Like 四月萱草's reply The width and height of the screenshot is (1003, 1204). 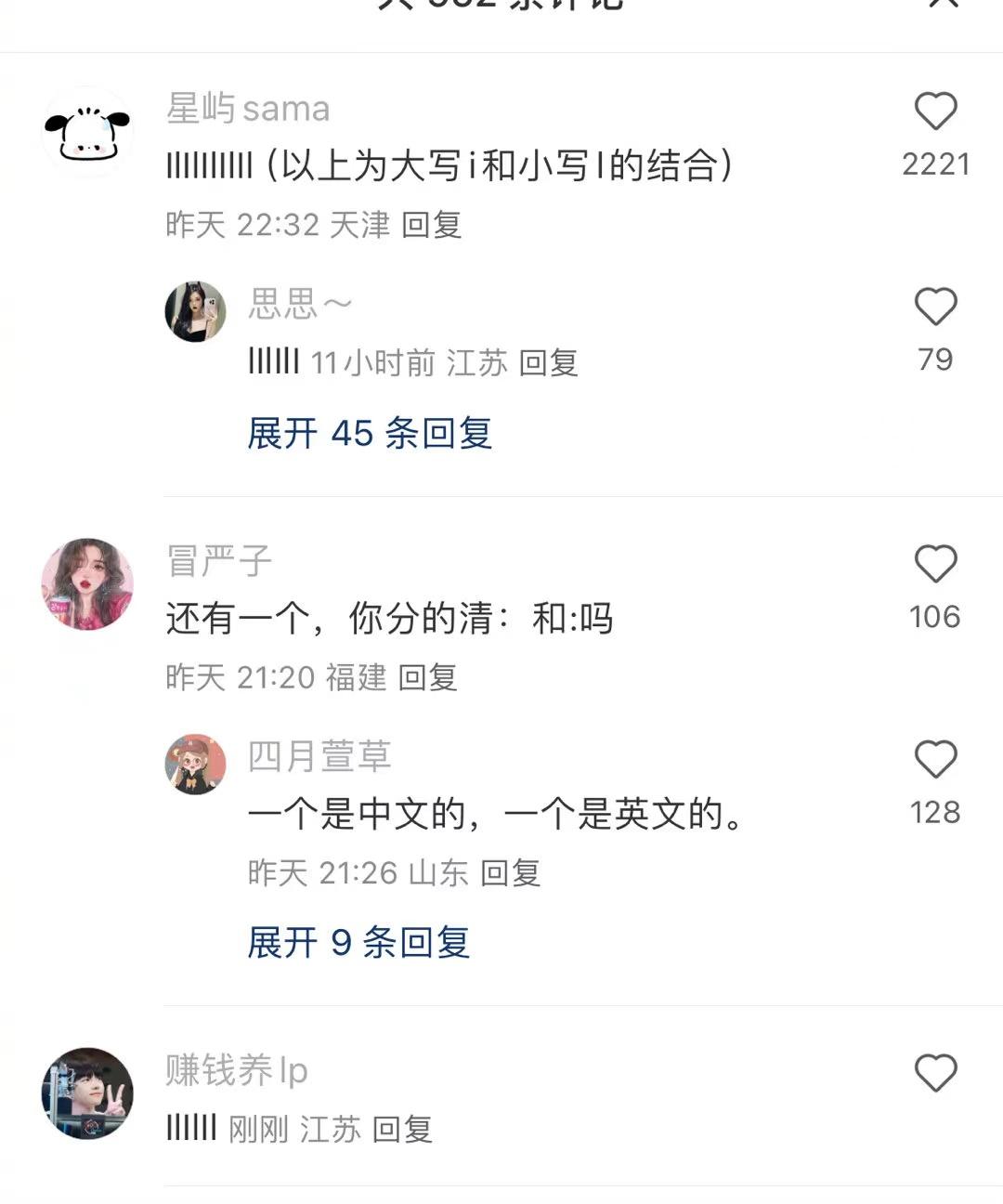[935, 760]
